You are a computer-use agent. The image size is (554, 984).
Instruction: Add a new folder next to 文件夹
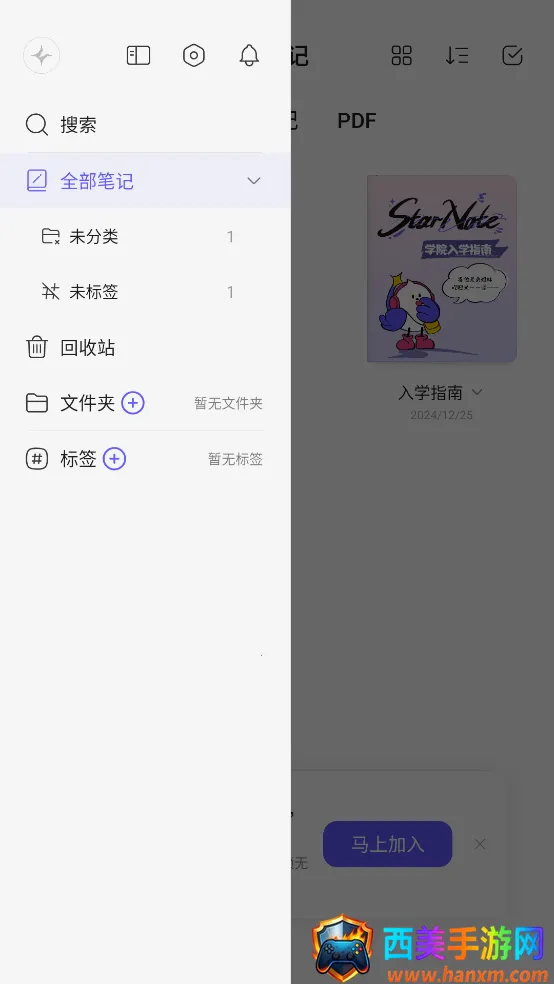point(132,403)
